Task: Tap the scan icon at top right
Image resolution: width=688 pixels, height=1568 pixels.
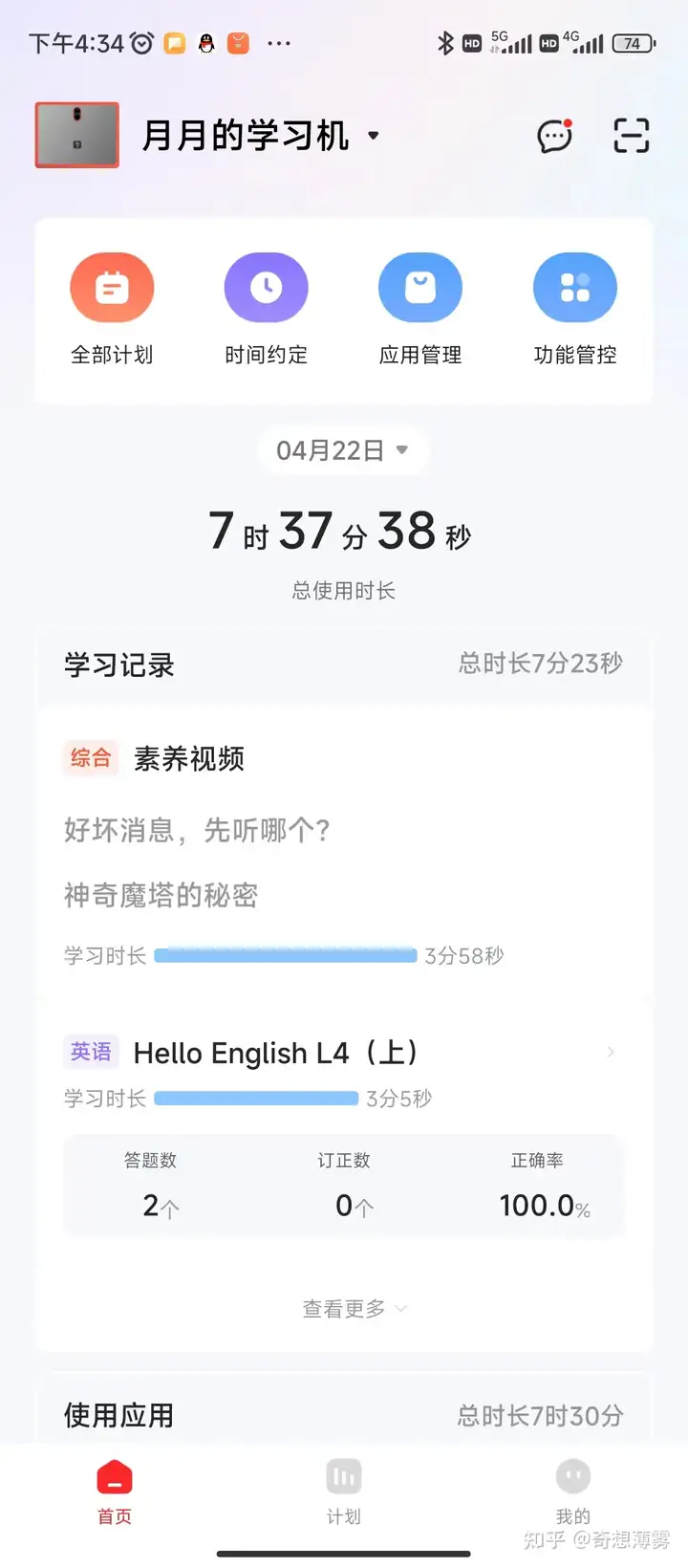Action: click(631, 136)
